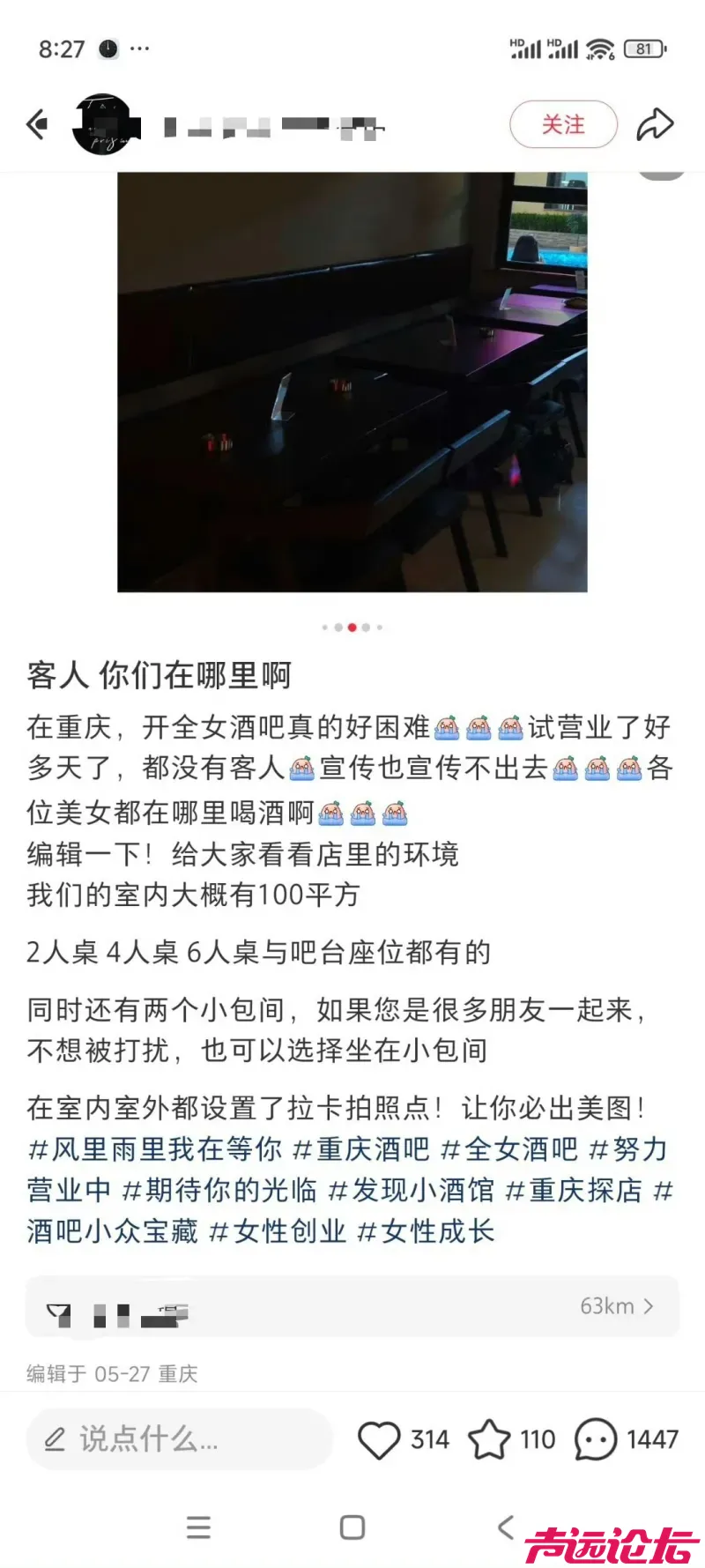Share this post
705x1568 pixels.
pyautogui.click(x=655, y=125)
